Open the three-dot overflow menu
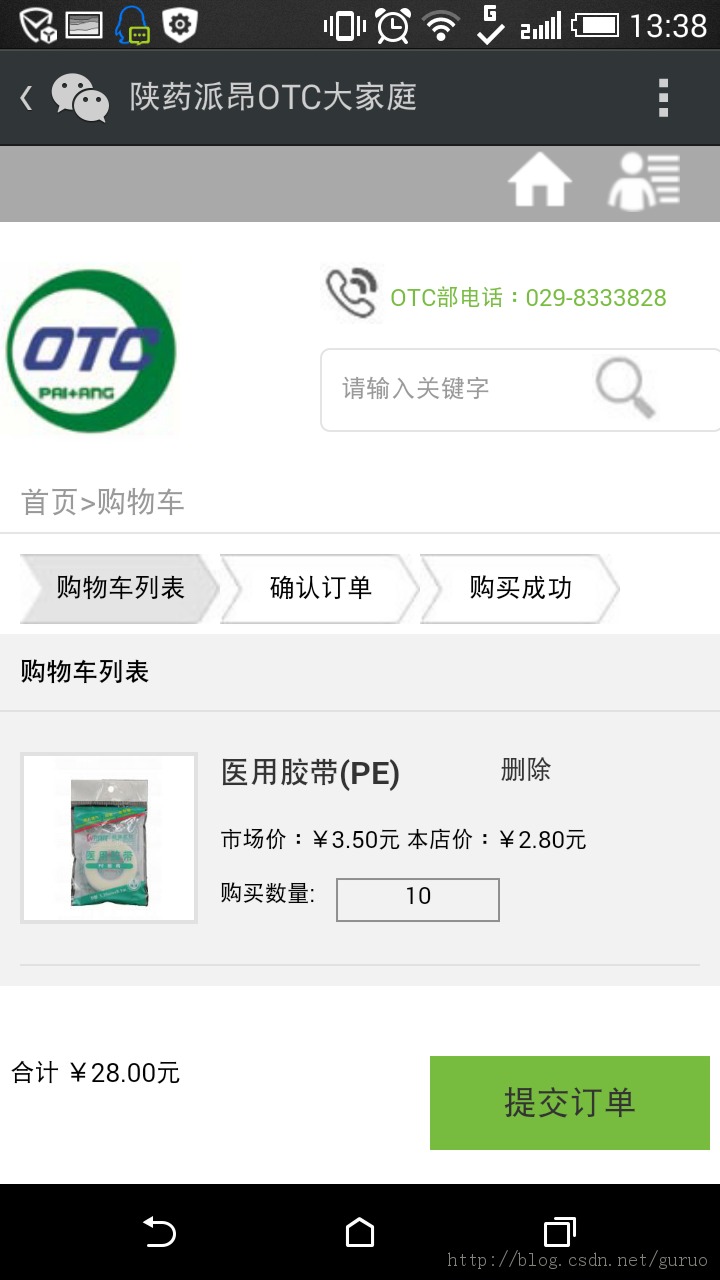 pos(663,98)
